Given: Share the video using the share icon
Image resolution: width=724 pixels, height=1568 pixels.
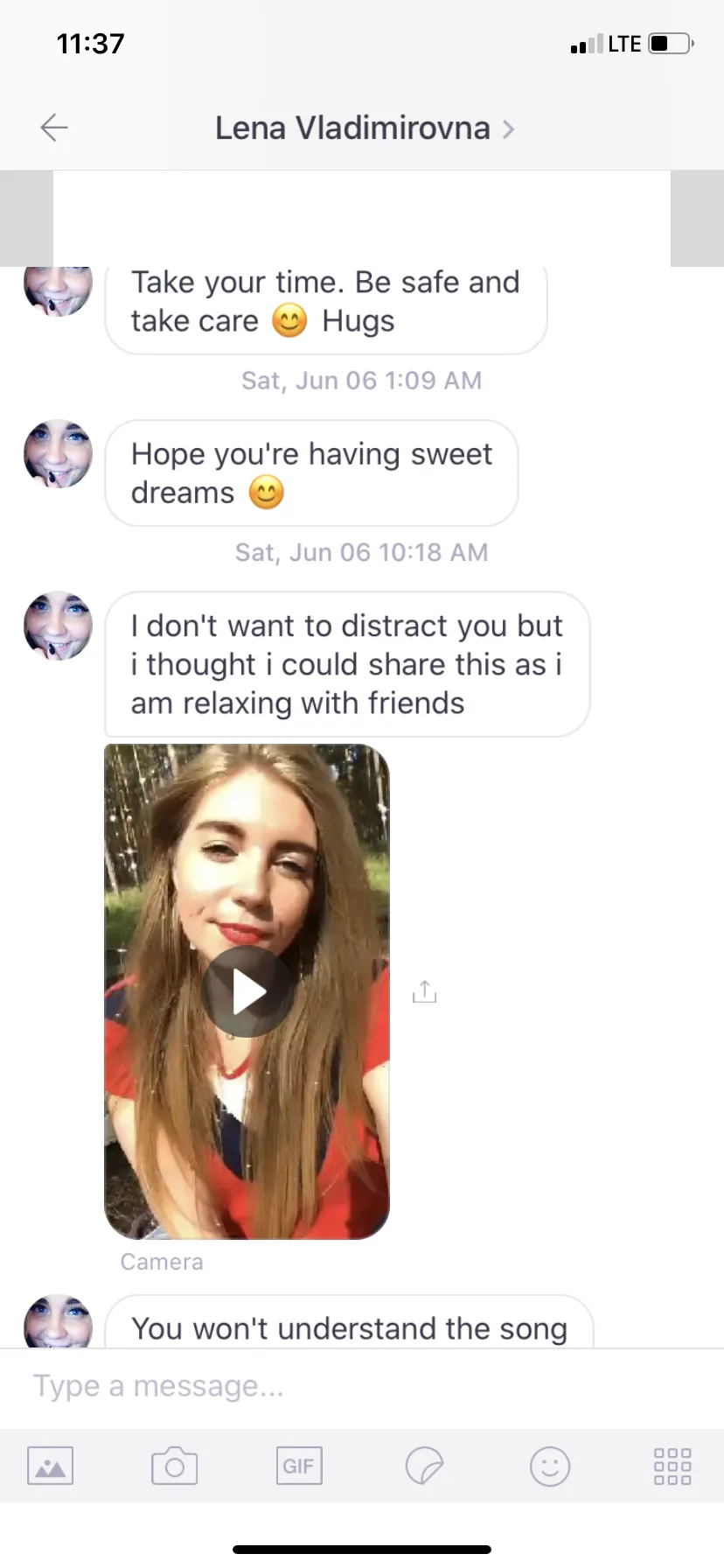Looking at the screenshot, I should (424, 991).
